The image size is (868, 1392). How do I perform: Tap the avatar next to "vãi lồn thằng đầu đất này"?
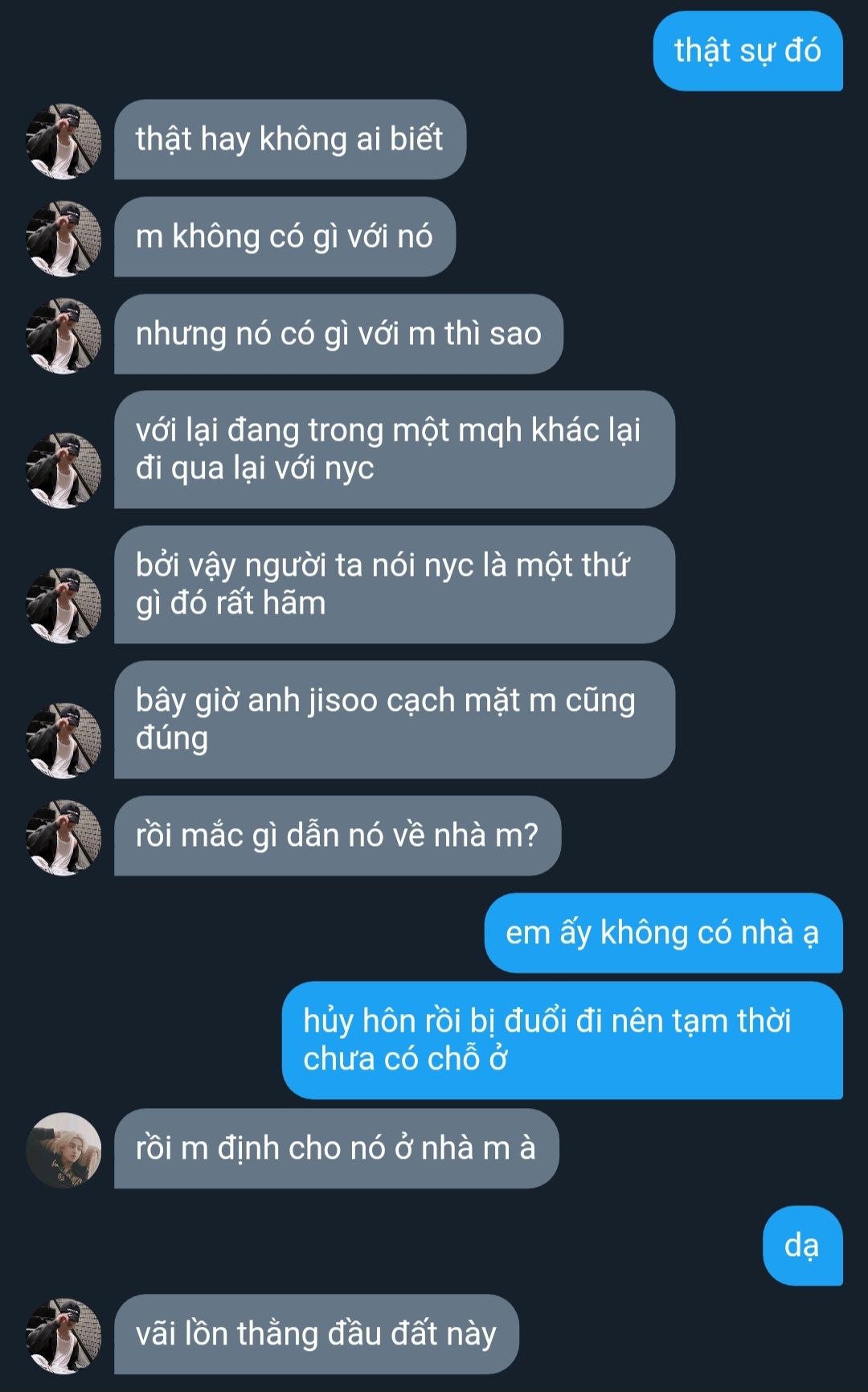click(63, 1336)
